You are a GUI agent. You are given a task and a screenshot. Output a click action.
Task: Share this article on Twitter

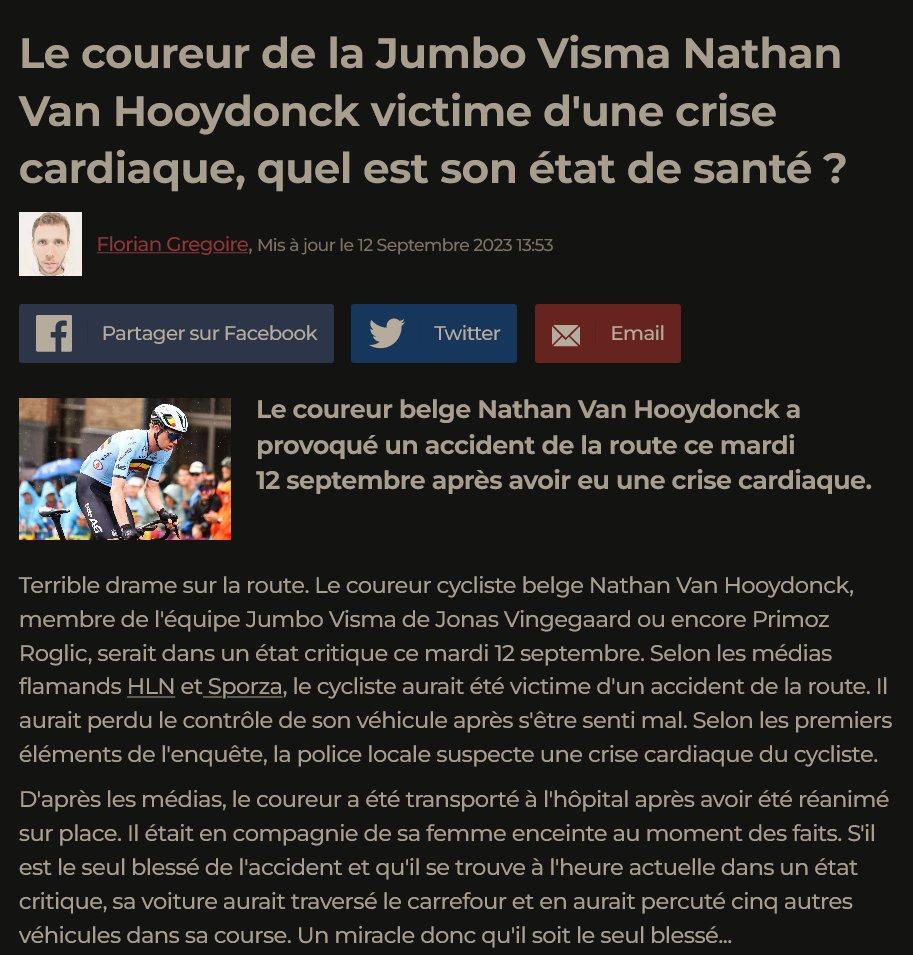click(x=433, y=333)
